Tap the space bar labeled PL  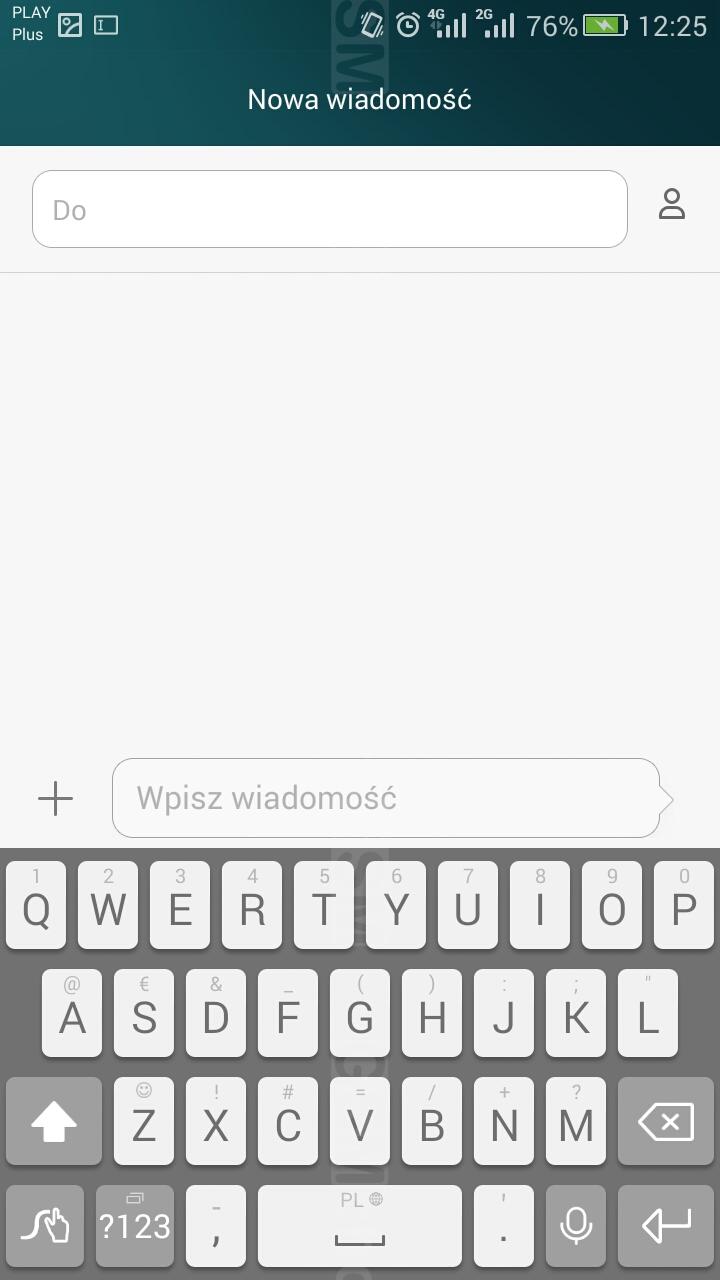click(360, 1227)
